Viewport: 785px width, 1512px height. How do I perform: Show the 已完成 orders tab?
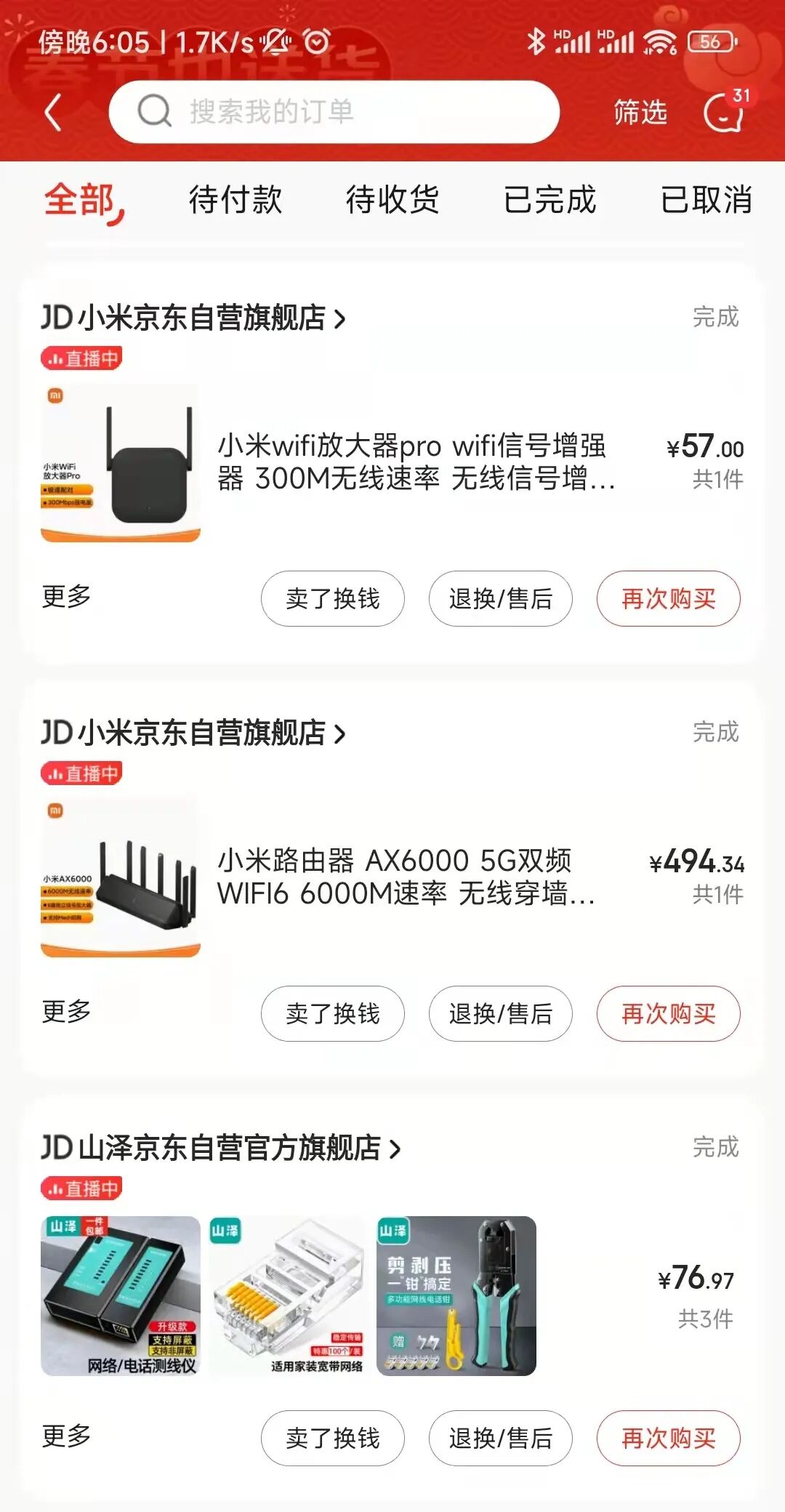549,200
